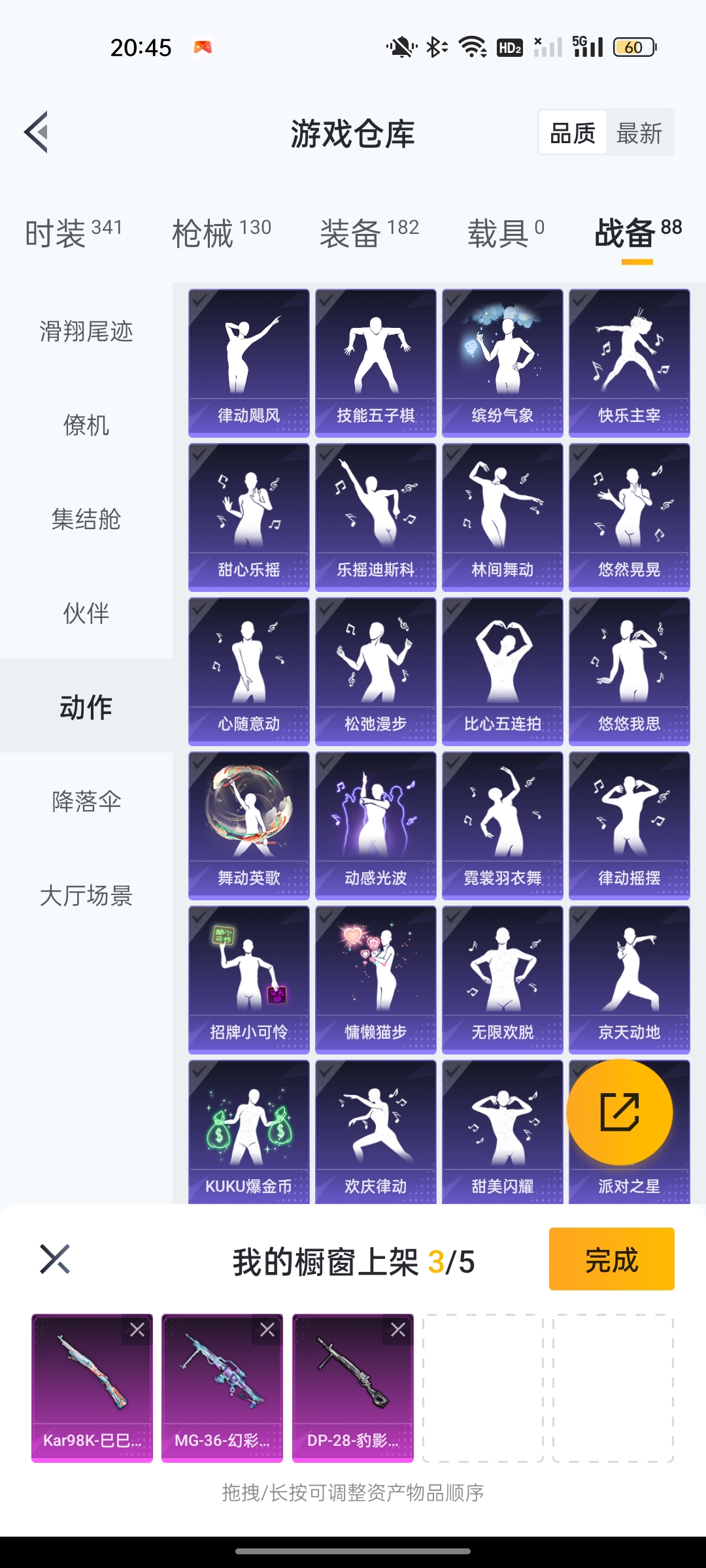Open the 装备 tab
Viewport: 706px width, 1568px height.
(x=369, y=233)
